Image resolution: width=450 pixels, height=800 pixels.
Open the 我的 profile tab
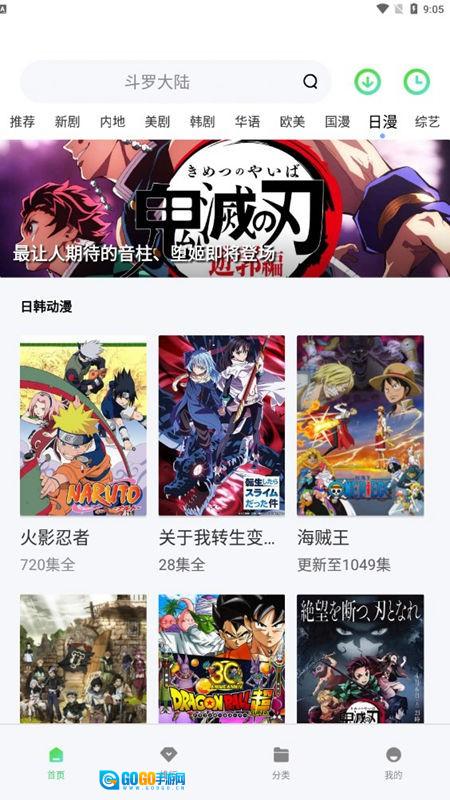(393, 763)
